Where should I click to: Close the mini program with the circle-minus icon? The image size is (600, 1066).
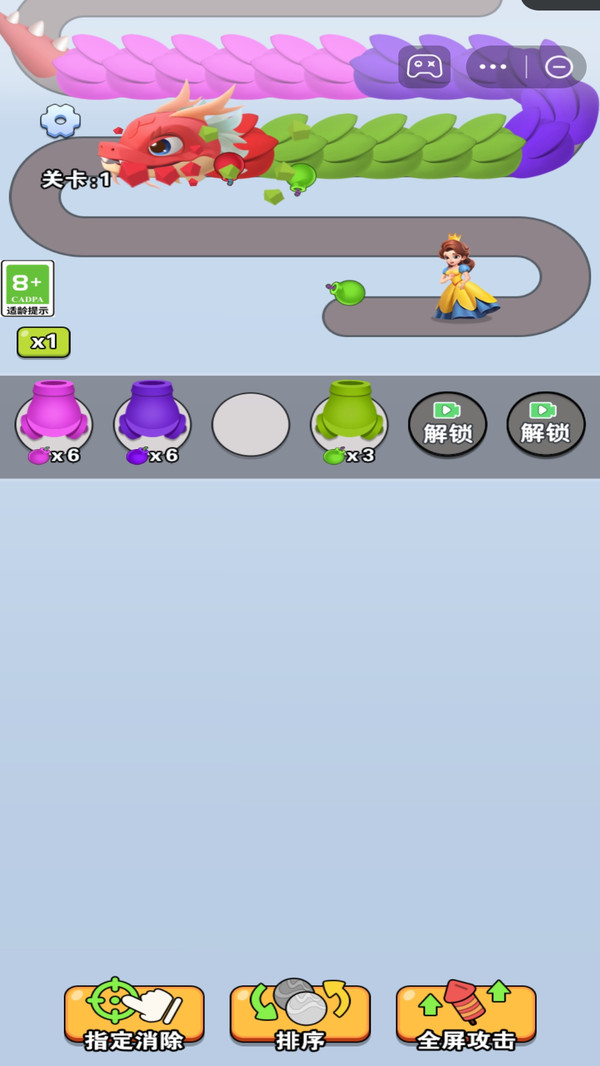(x=559, y=67)
